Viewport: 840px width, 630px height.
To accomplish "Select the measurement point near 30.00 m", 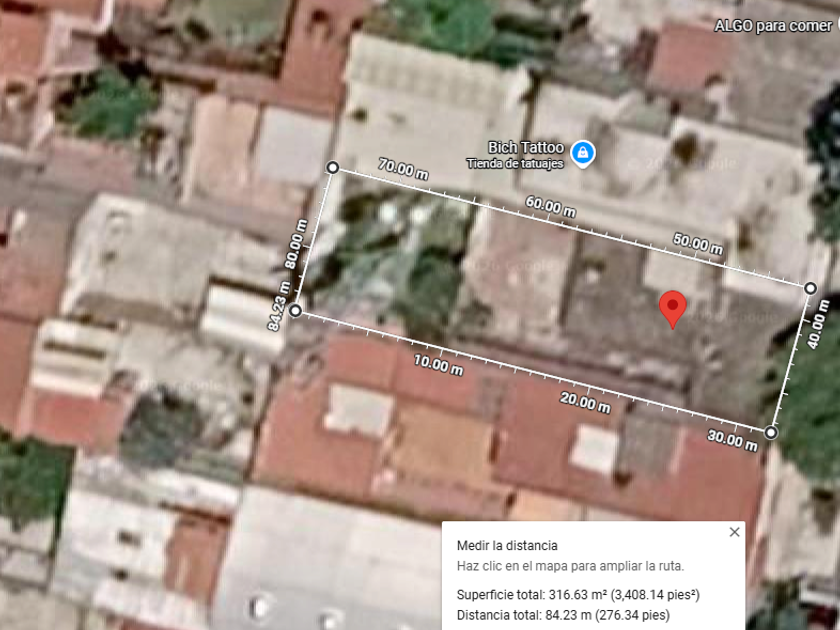I will 770,432.
